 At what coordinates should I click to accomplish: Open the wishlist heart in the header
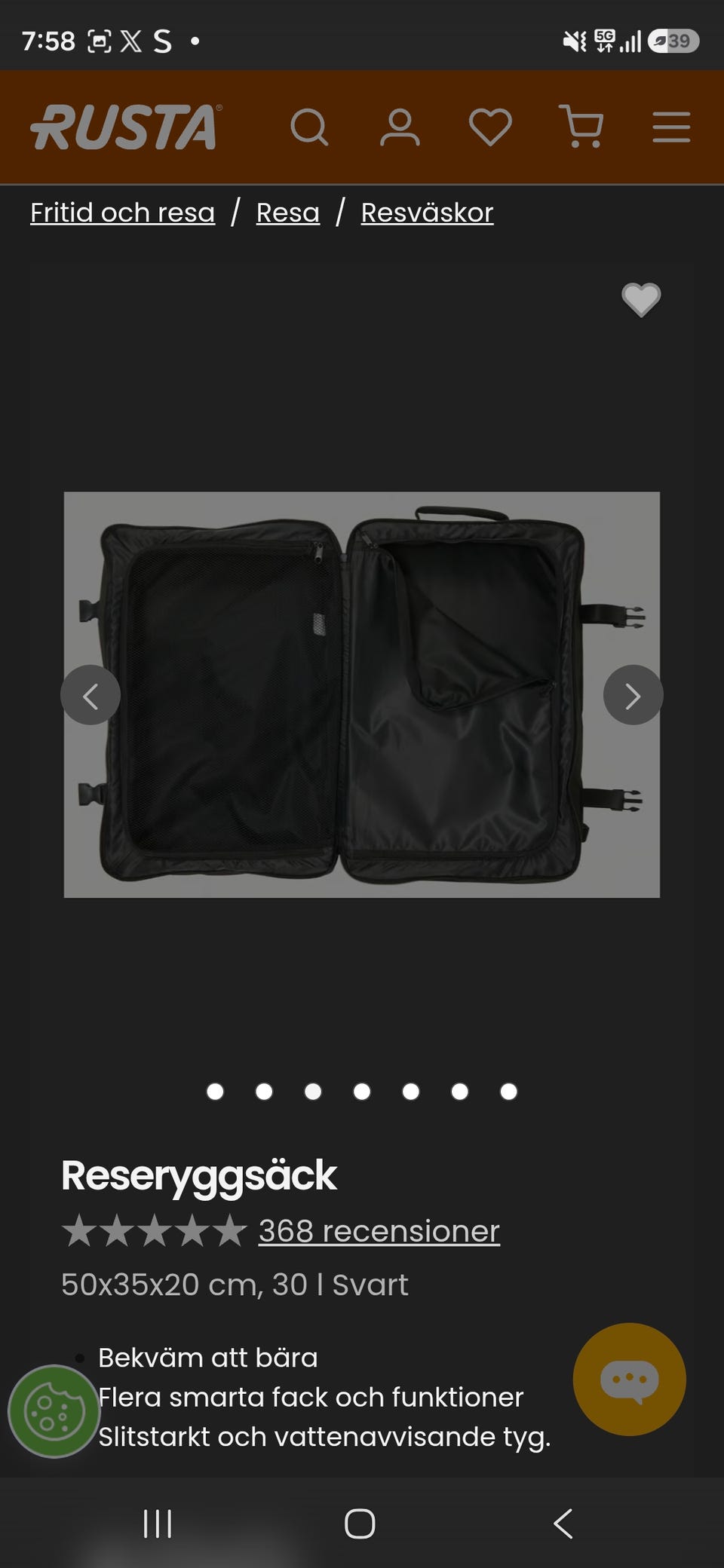click(x=490, y=127)
